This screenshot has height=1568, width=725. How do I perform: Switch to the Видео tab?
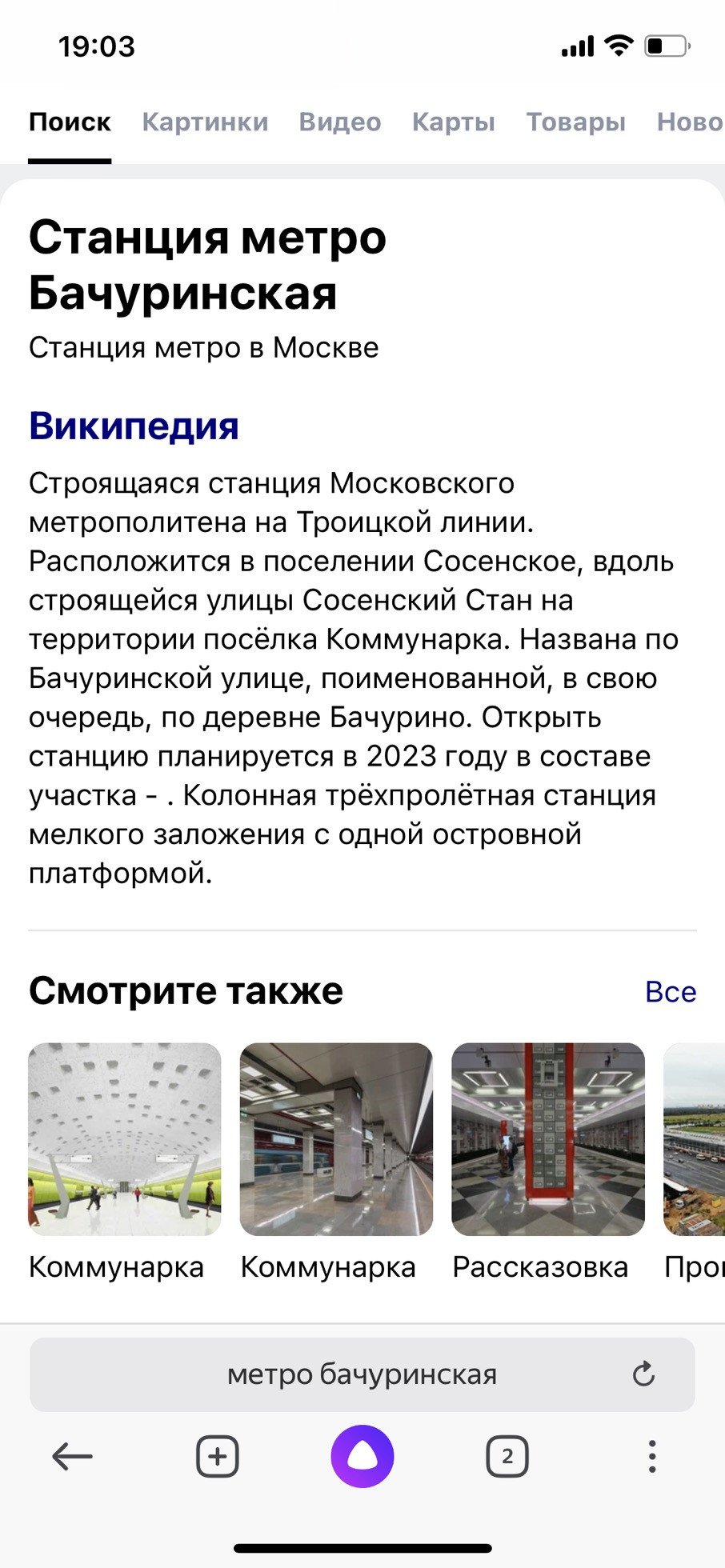pyautogui.click(x=339, y=122)
